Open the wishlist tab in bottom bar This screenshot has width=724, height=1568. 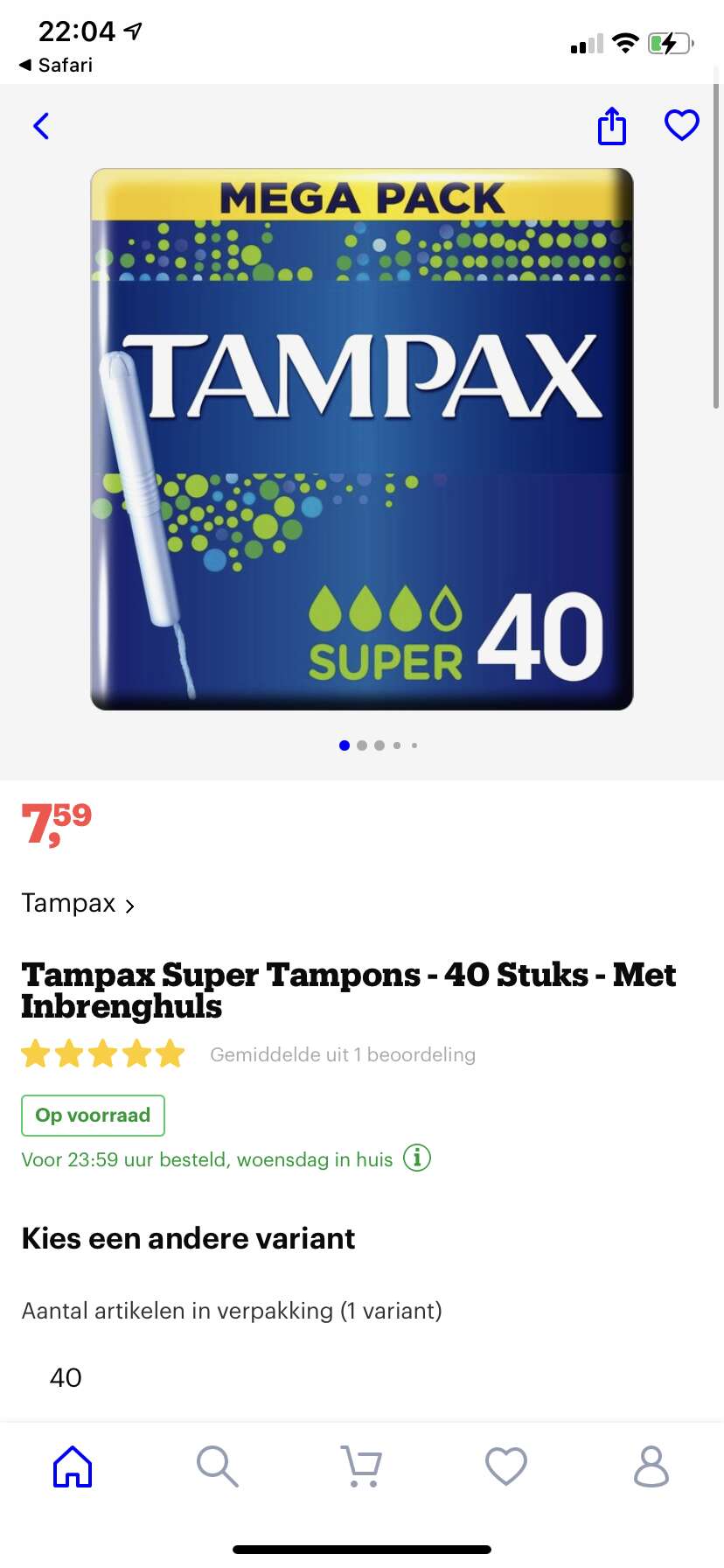tap(506, 1466)
